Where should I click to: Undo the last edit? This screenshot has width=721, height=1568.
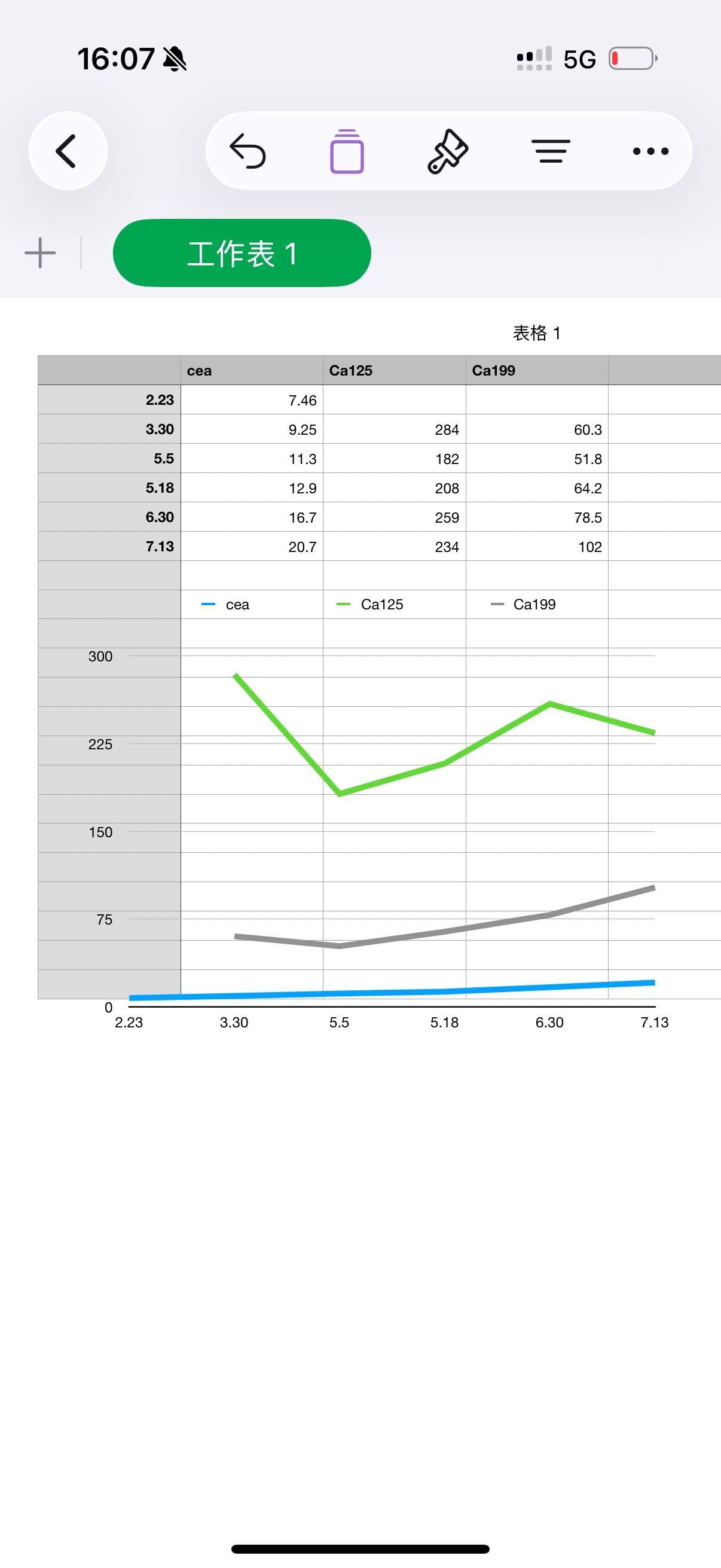(248, 151)
